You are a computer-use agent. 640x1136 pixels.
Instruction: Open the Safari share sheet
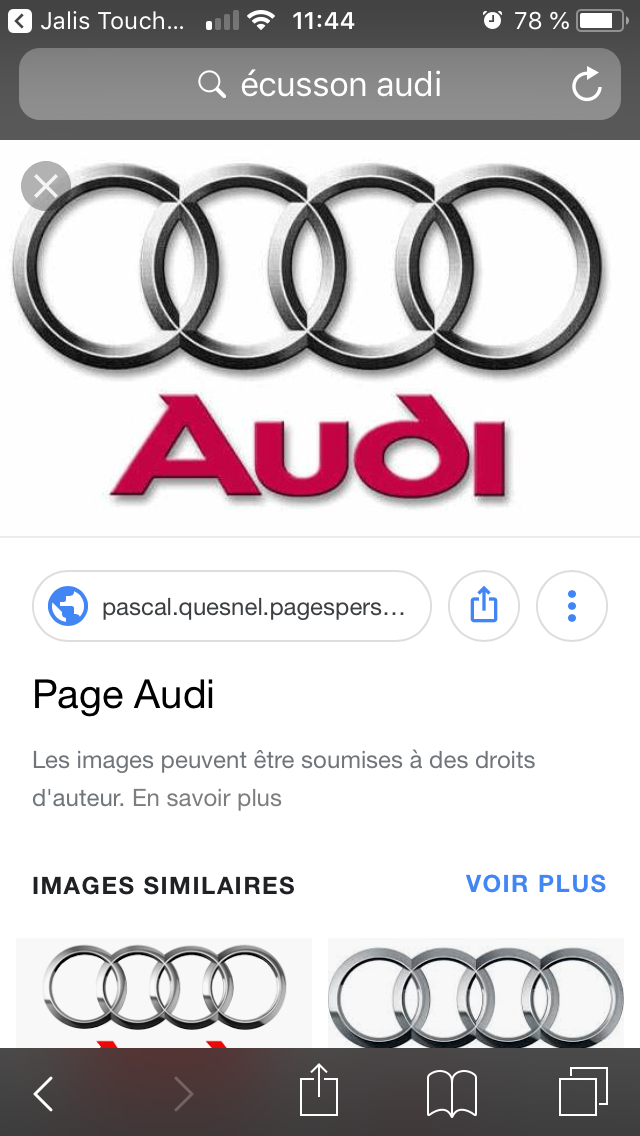pyautogui.click(x=320, y=1091)
